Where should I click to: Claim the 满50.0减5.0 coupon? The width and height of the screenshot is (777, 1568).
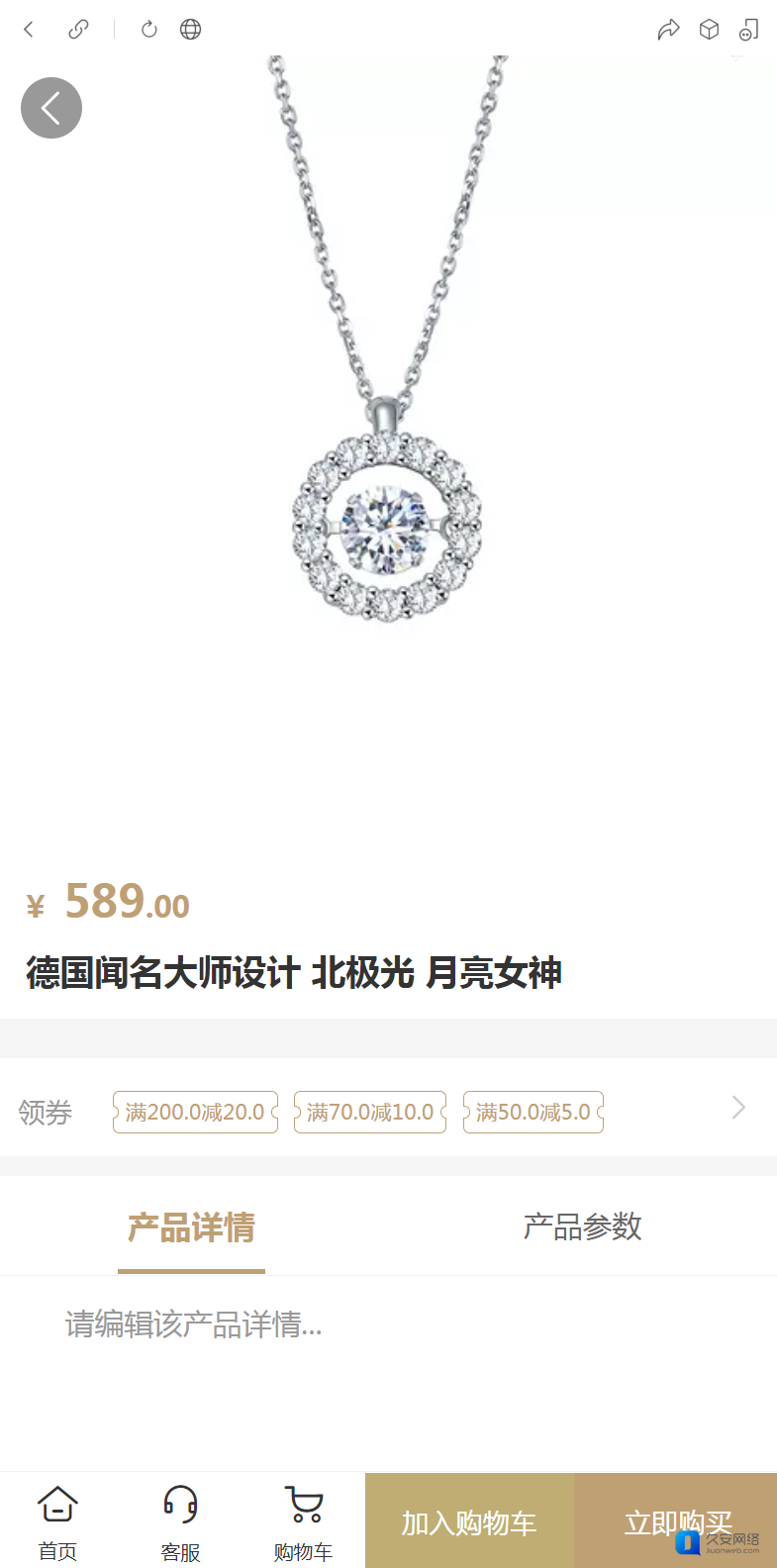tap(534, 1112)
